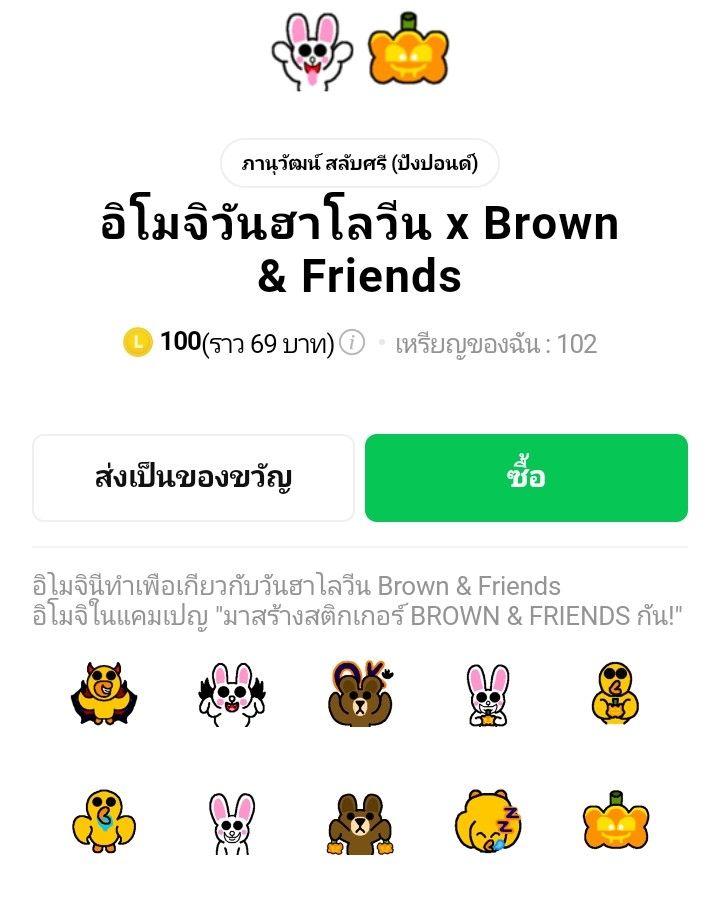Viewport: 720px width, 900px height.
Task: Select the vampire duck emoji in the grid
Action: (102, 692)
